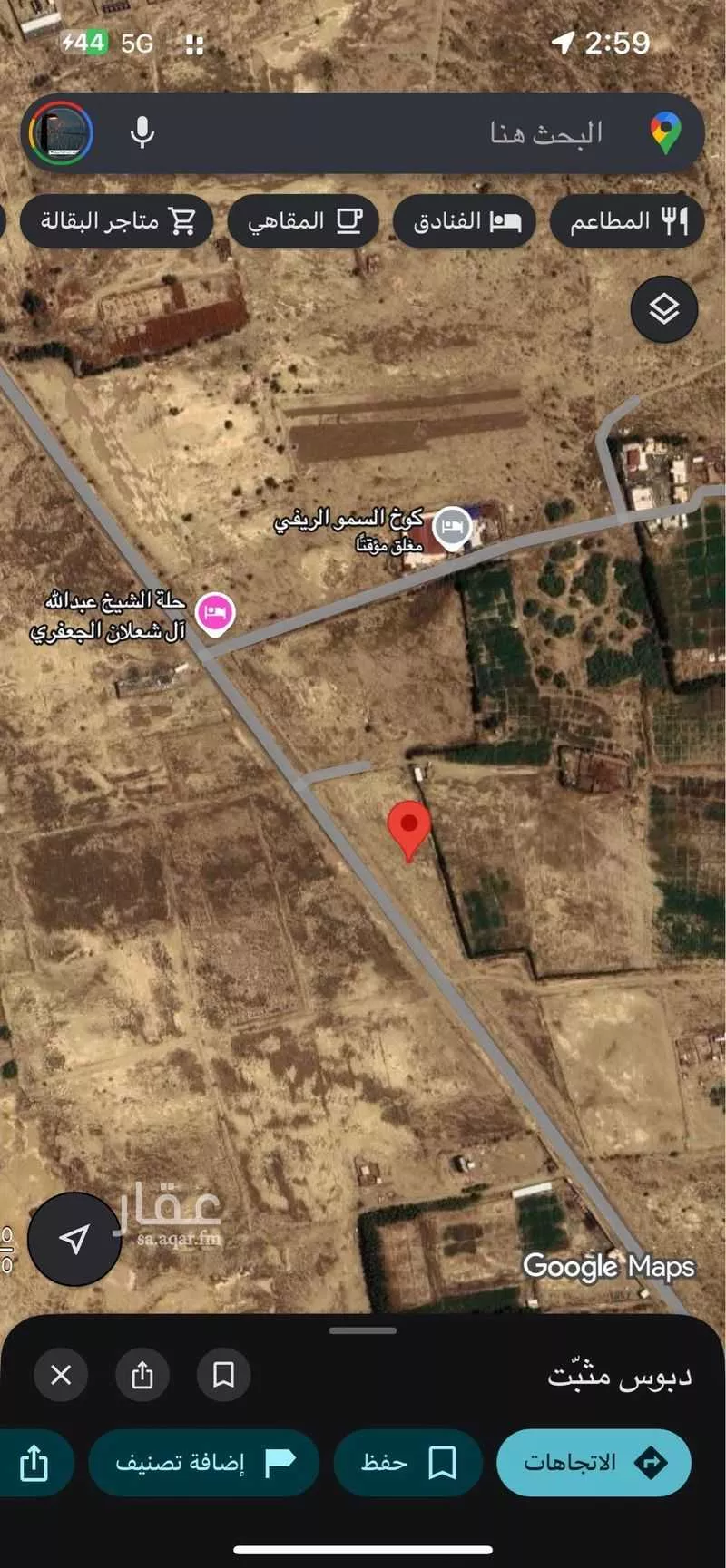Viewport: 726px width, 1568px height.
Task: Select the الفنادق hotels chip
Action: [465, 221]
